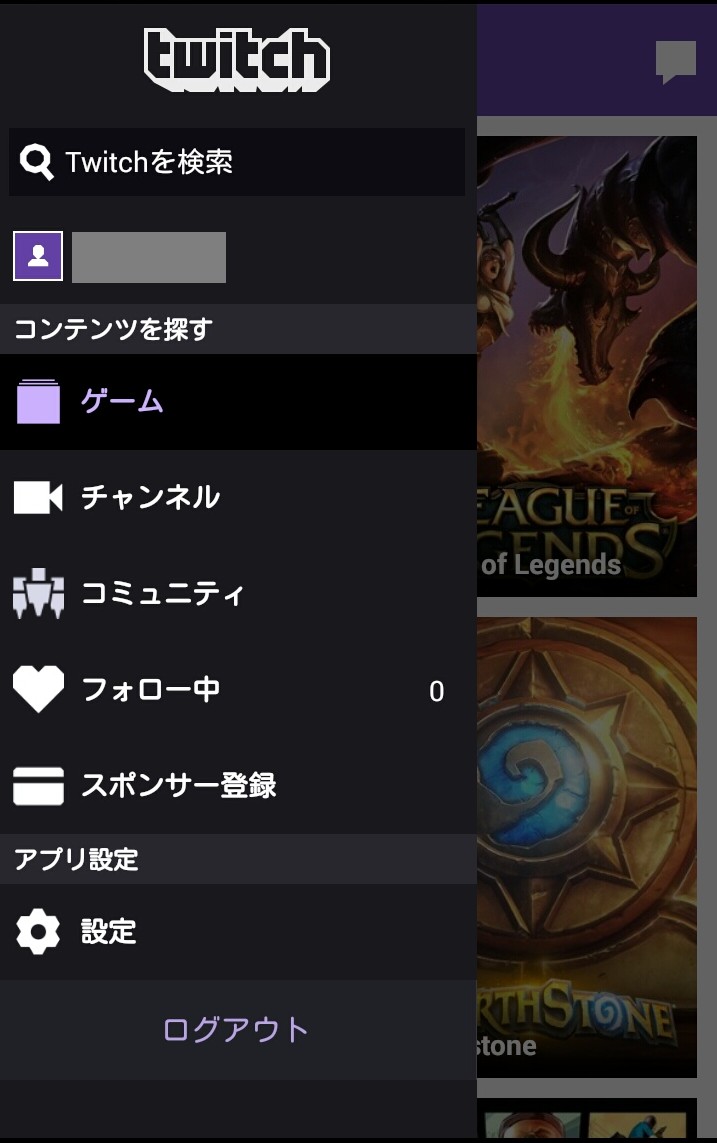This screenshot has width=717, height=1143.
Task: Open the Hearthstone game tile
Action: click(587, 846)
